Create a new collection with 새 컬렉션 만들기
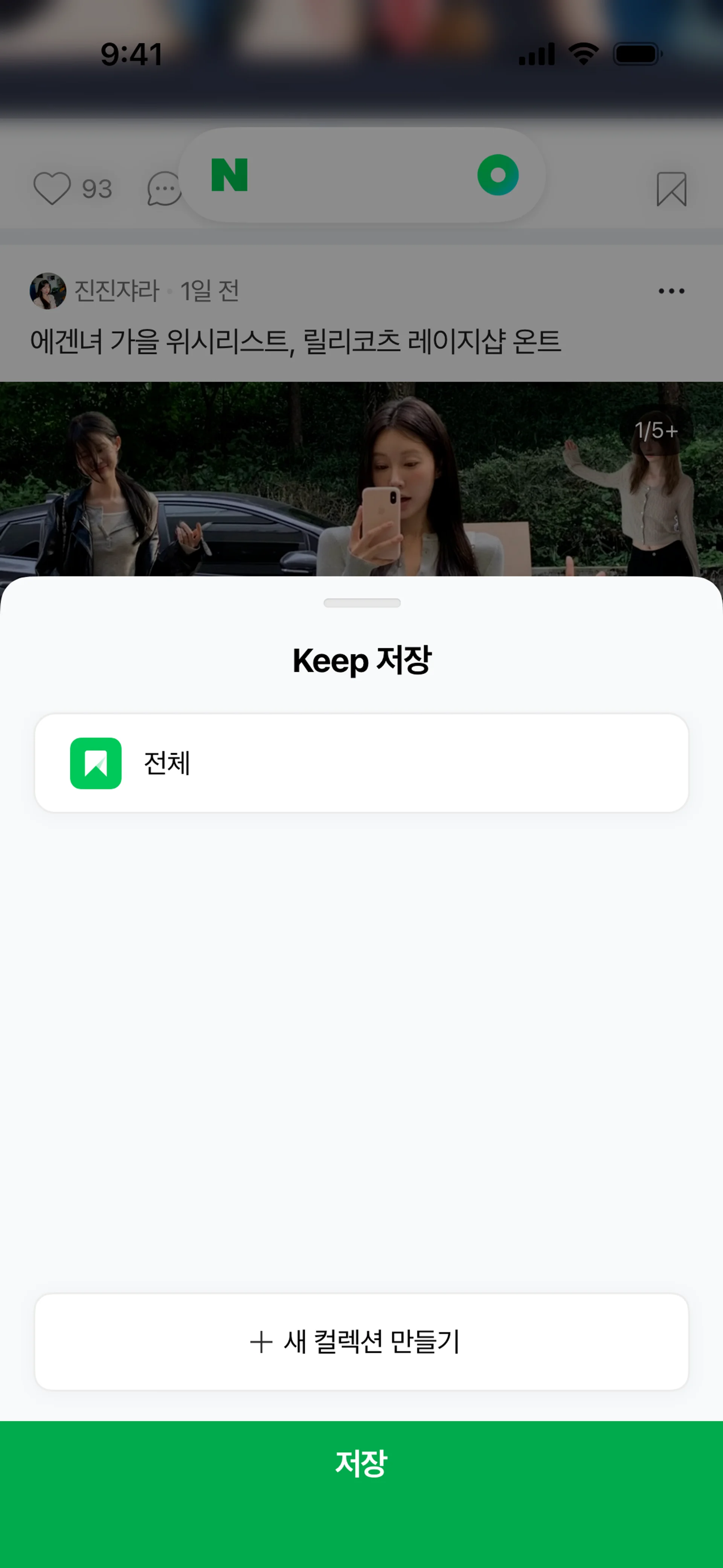This screenshot has height=1568, width=723. click(361, 1342)
